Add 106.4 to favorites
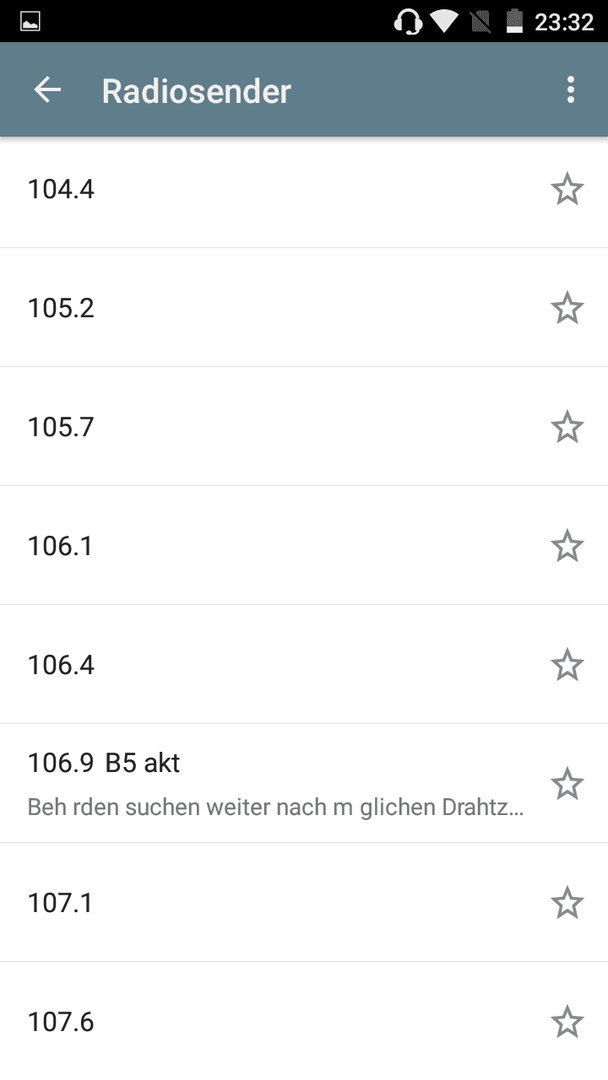This screenshot has height=1080, width=608. pos(567,665)
